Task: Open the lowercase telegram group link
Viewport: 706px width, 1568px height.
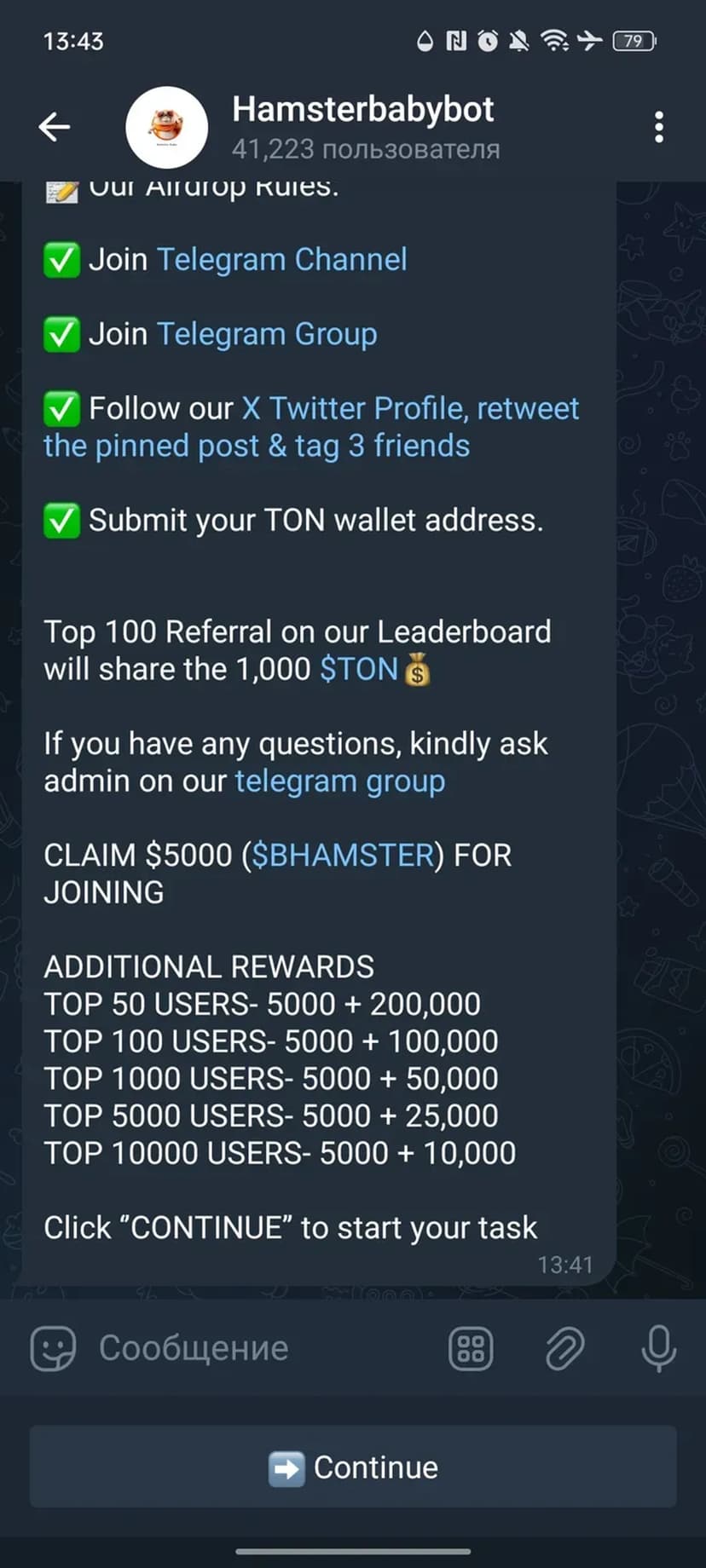Action: pyautogui.click(x=339, y=781)
